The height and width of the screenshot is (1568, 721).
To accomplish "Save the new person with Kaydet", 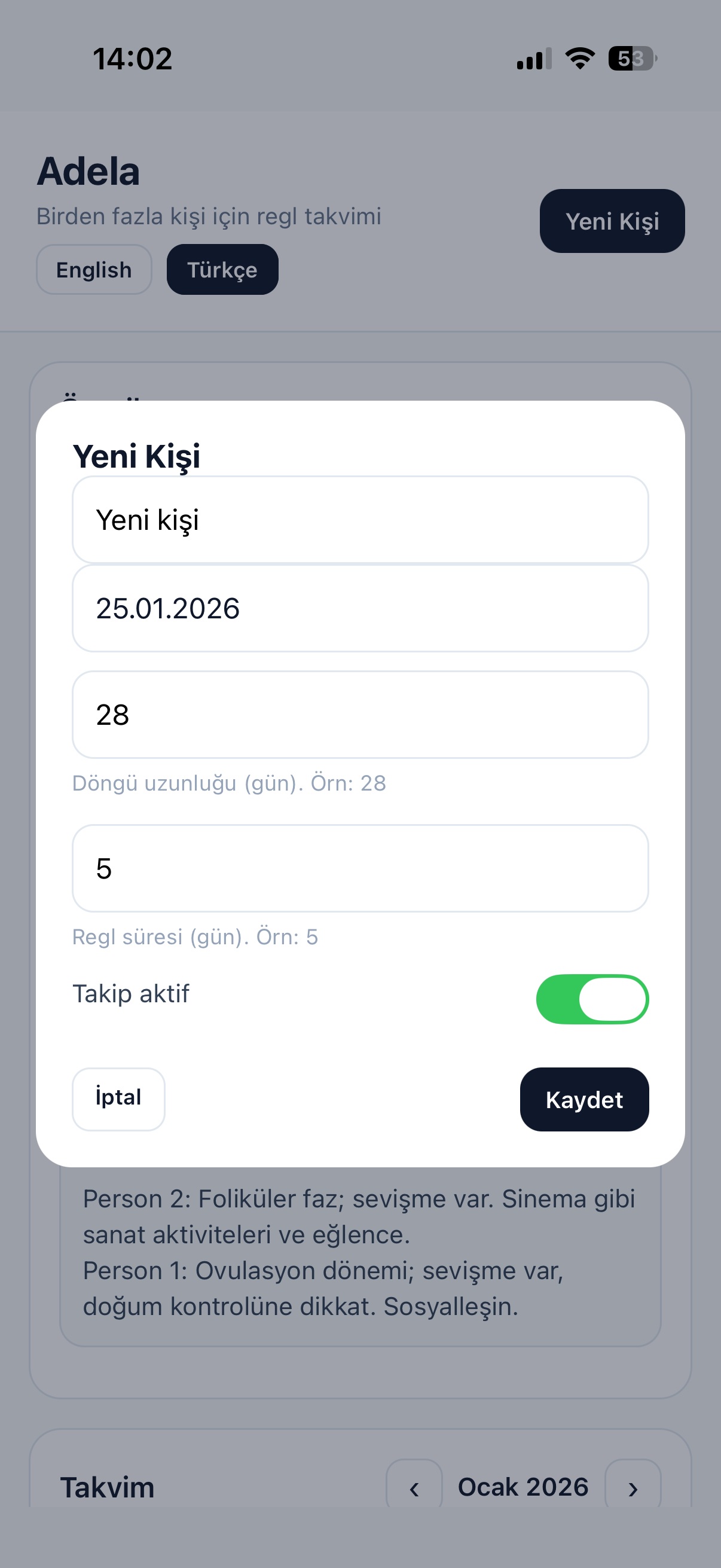I will pyautogui.click(x=583, y=1099).
